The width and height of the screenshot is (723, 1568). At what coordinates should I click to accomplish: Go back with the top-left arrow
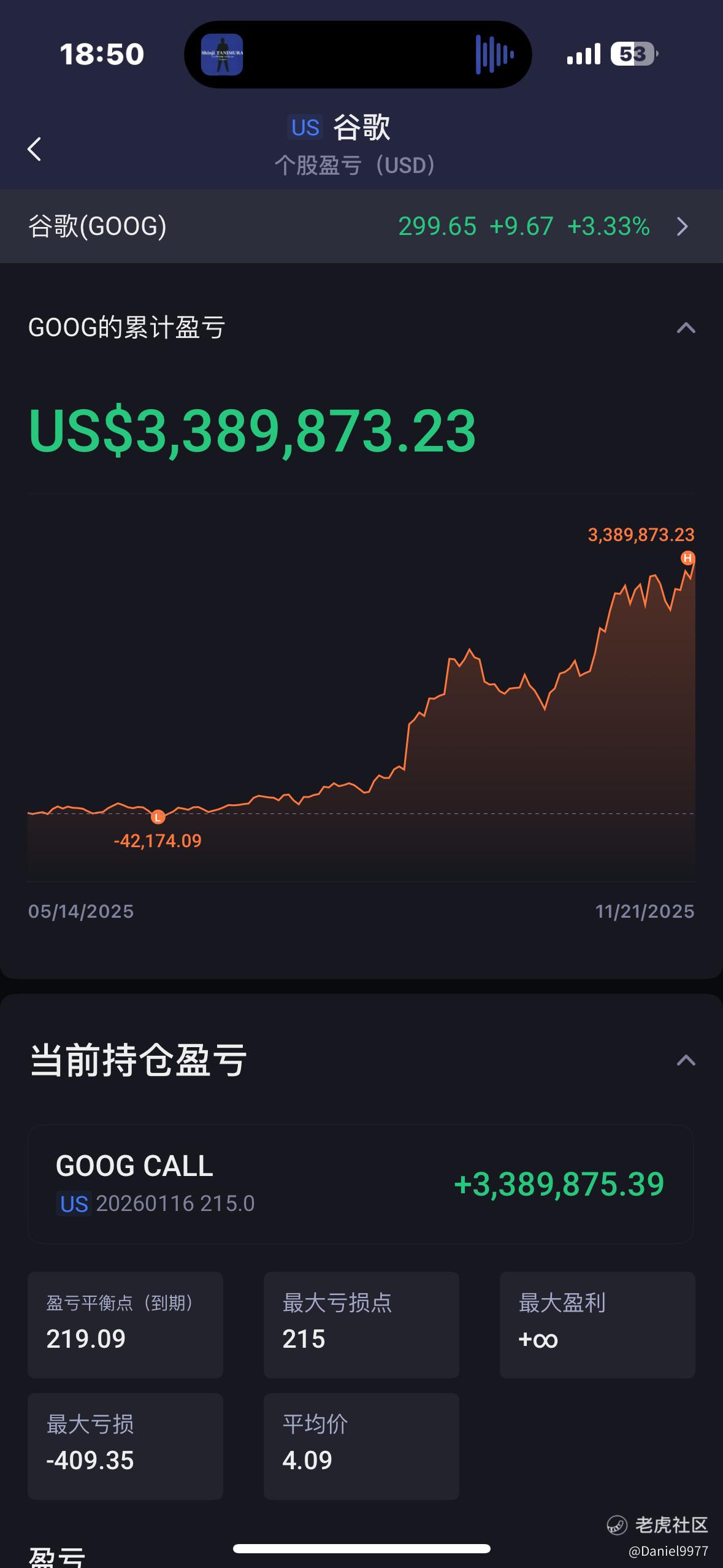34,149
